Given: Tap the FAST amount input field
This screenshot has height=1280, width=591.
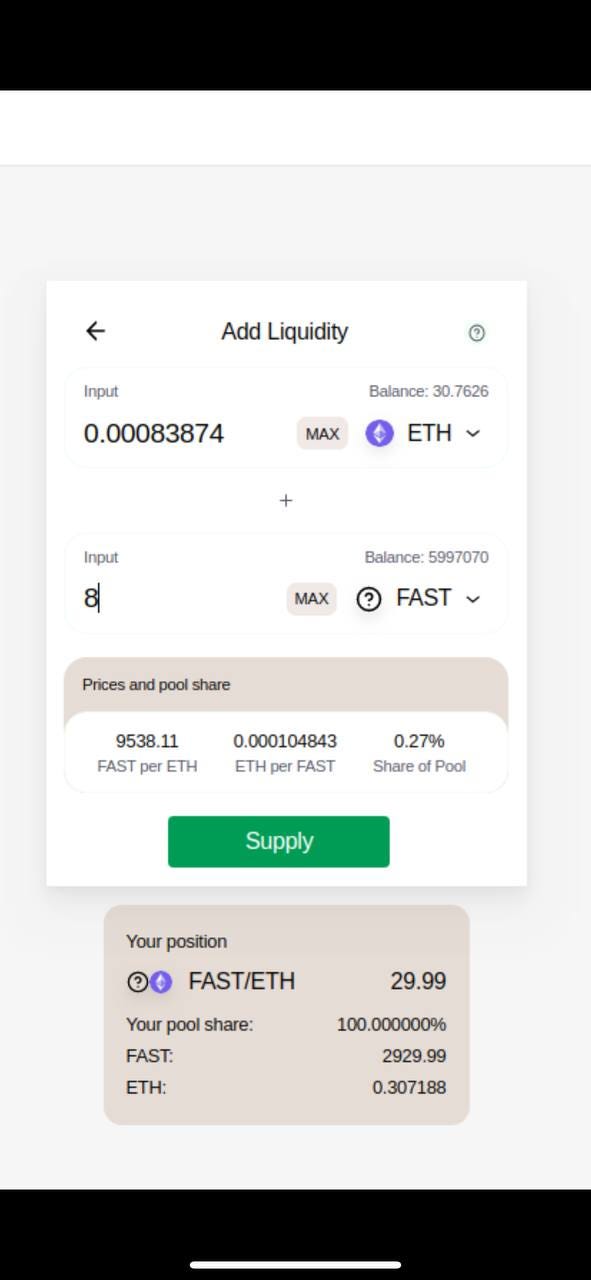Looking at the screenshot, I should coord(180,598).
